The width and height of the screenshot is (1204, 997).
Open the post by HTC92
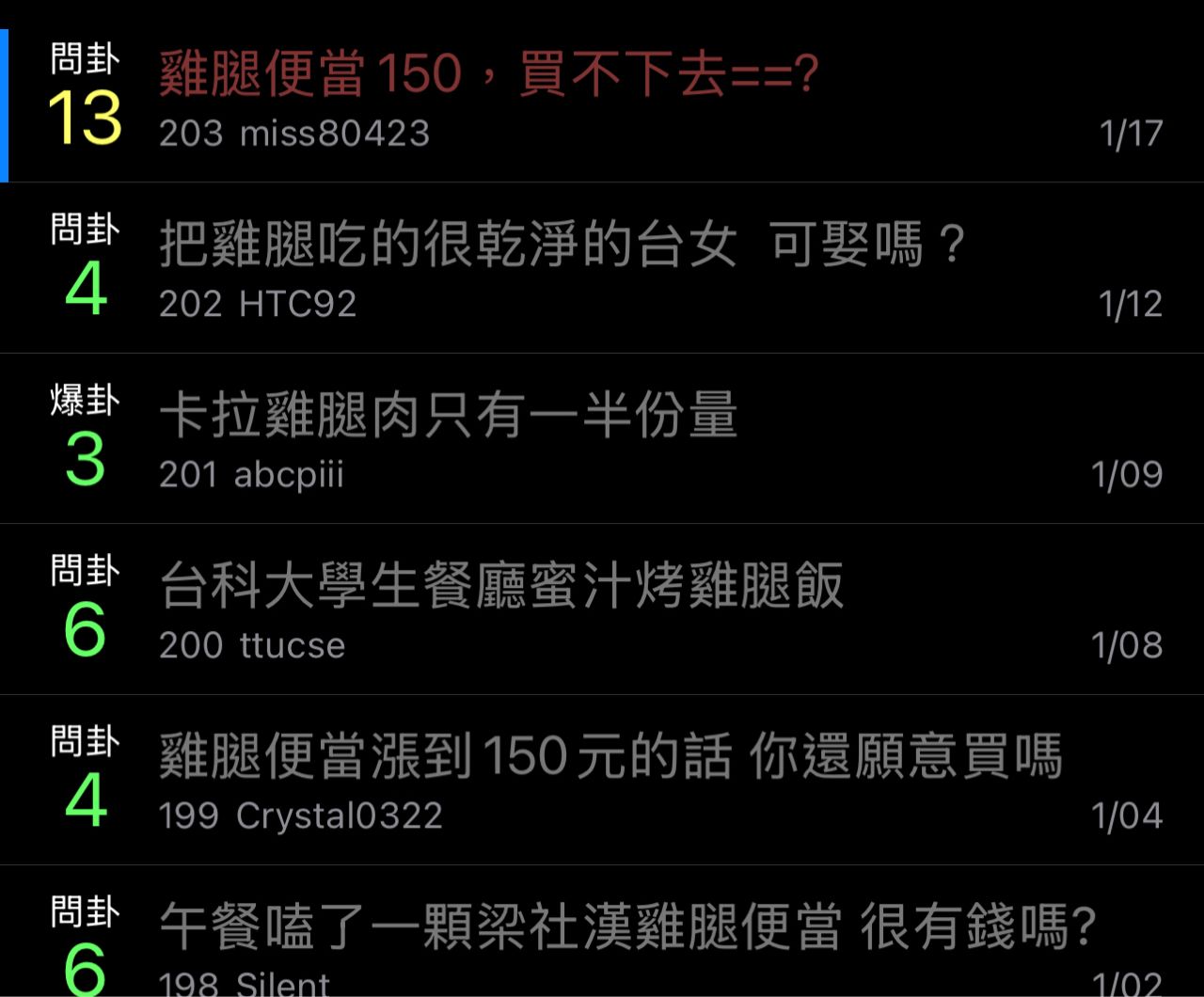click(x=562, y=245)
